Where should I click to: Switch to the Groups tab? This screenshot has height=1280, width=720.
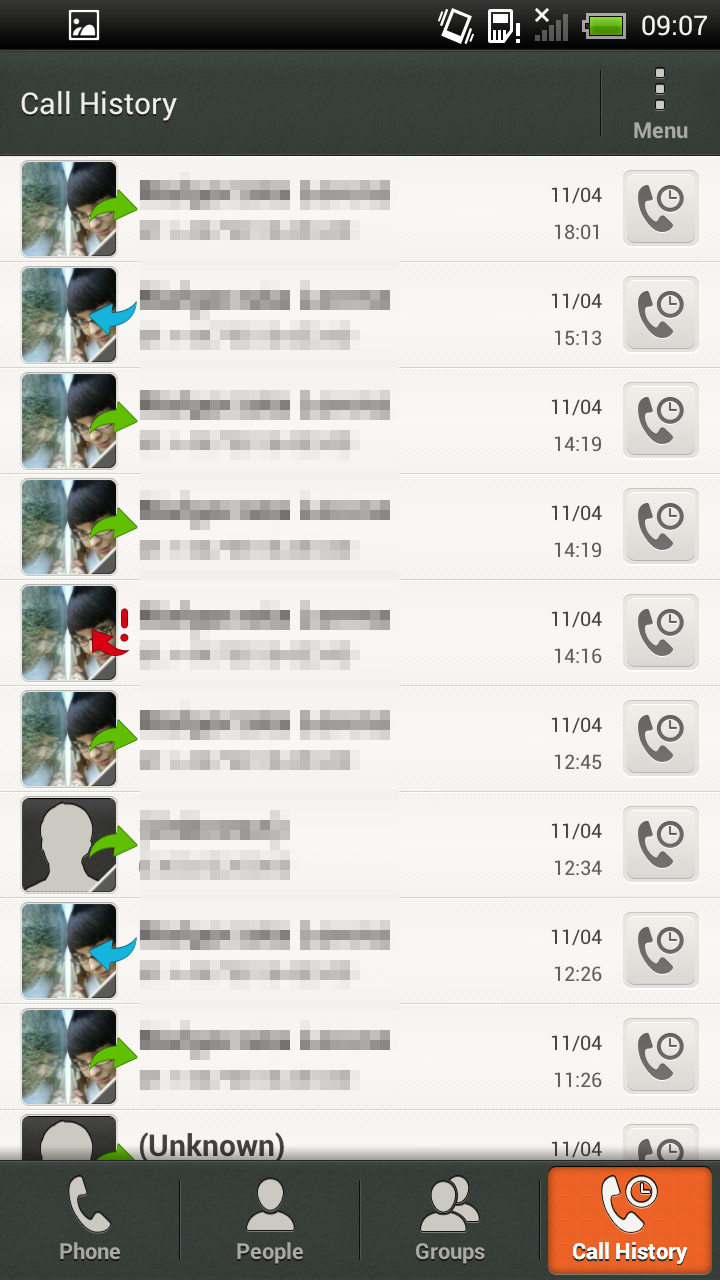(x=450, y=1220)
